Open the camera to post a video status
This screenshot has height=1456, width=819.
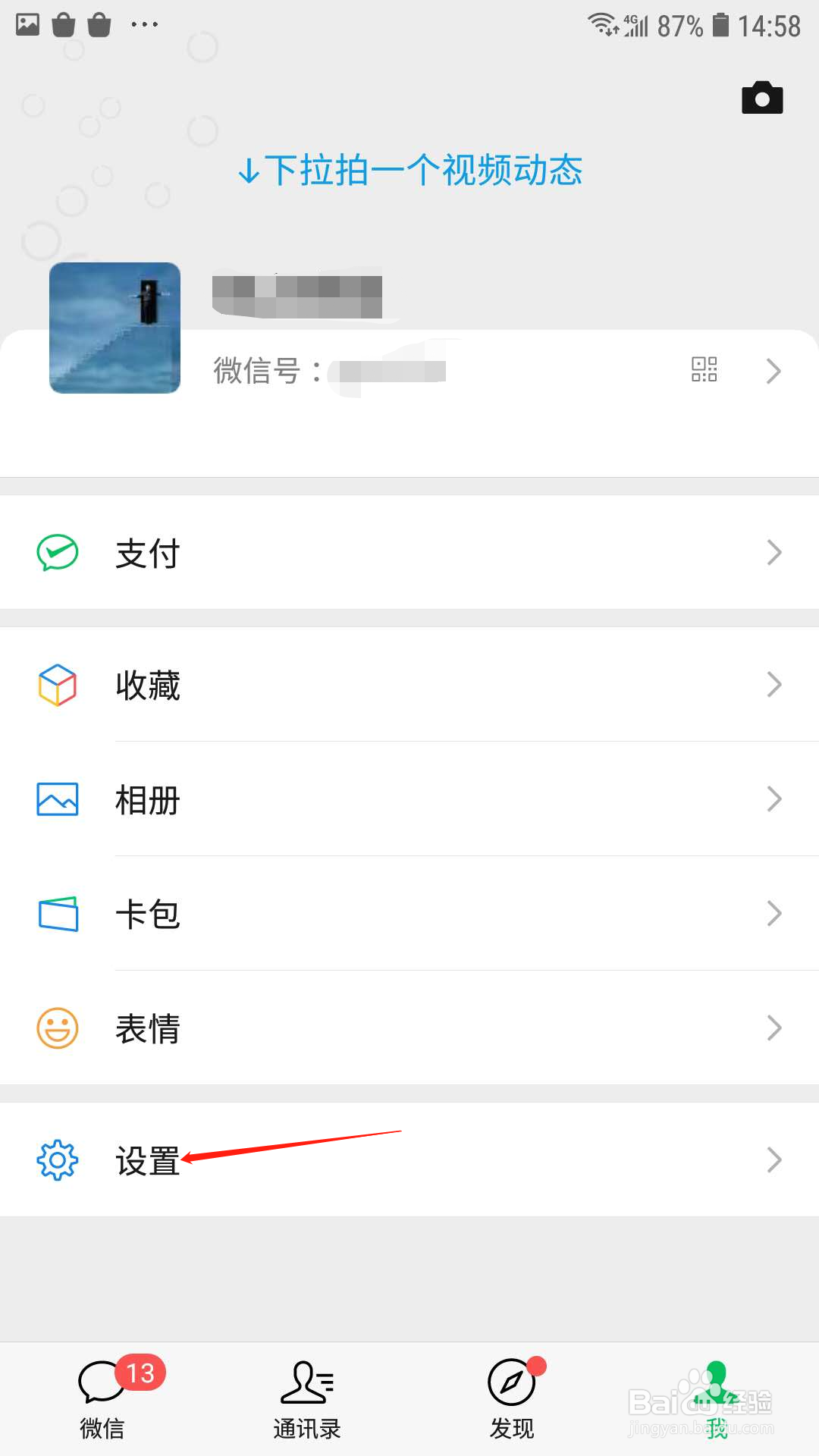761,97
